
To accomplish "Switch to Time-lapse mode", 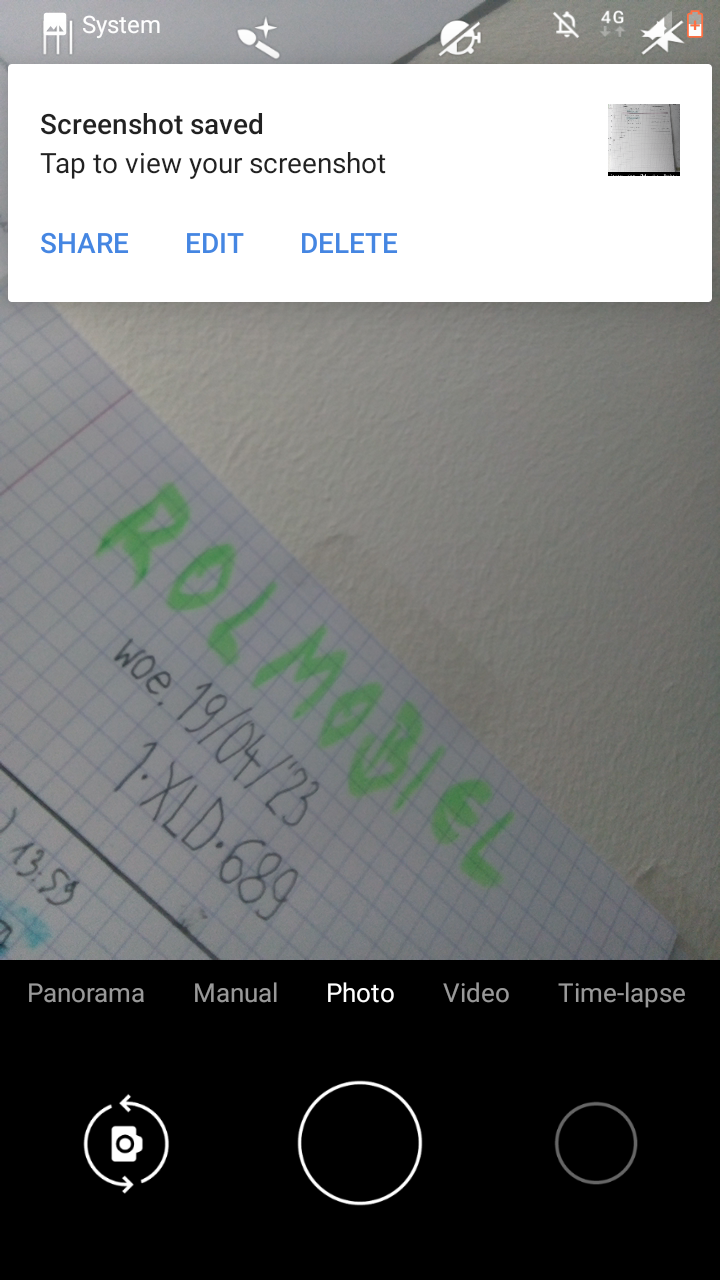I will tap(622, 993).
